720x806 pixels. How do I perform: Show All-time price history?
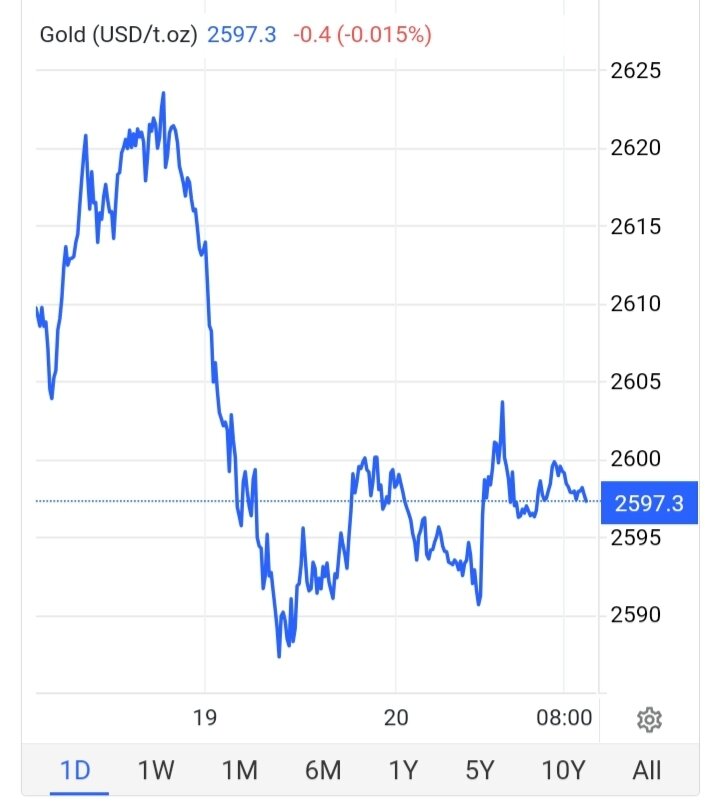[x=647, y=770]
